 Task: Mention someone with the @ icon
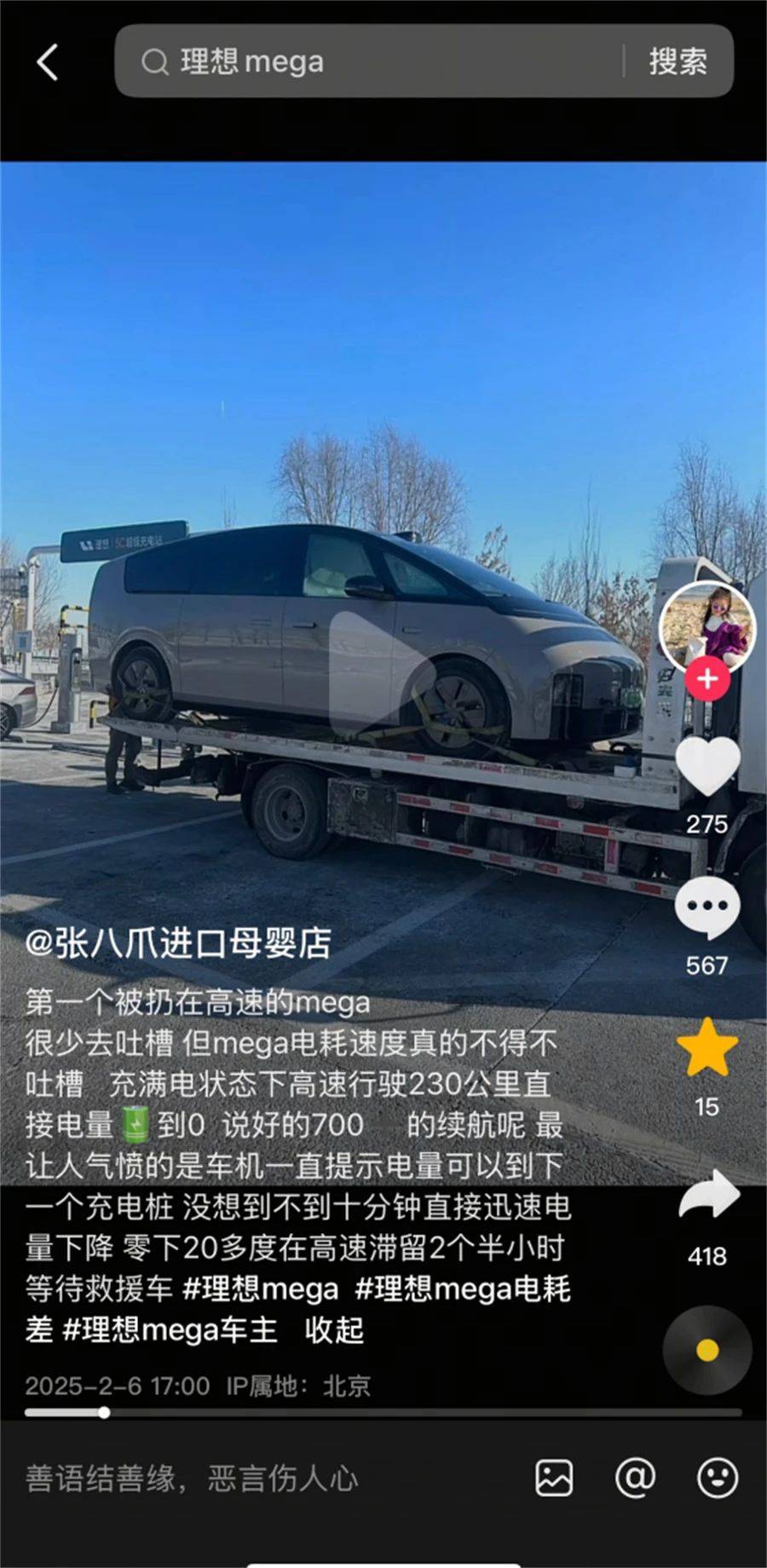click(x=635, y=1478)
